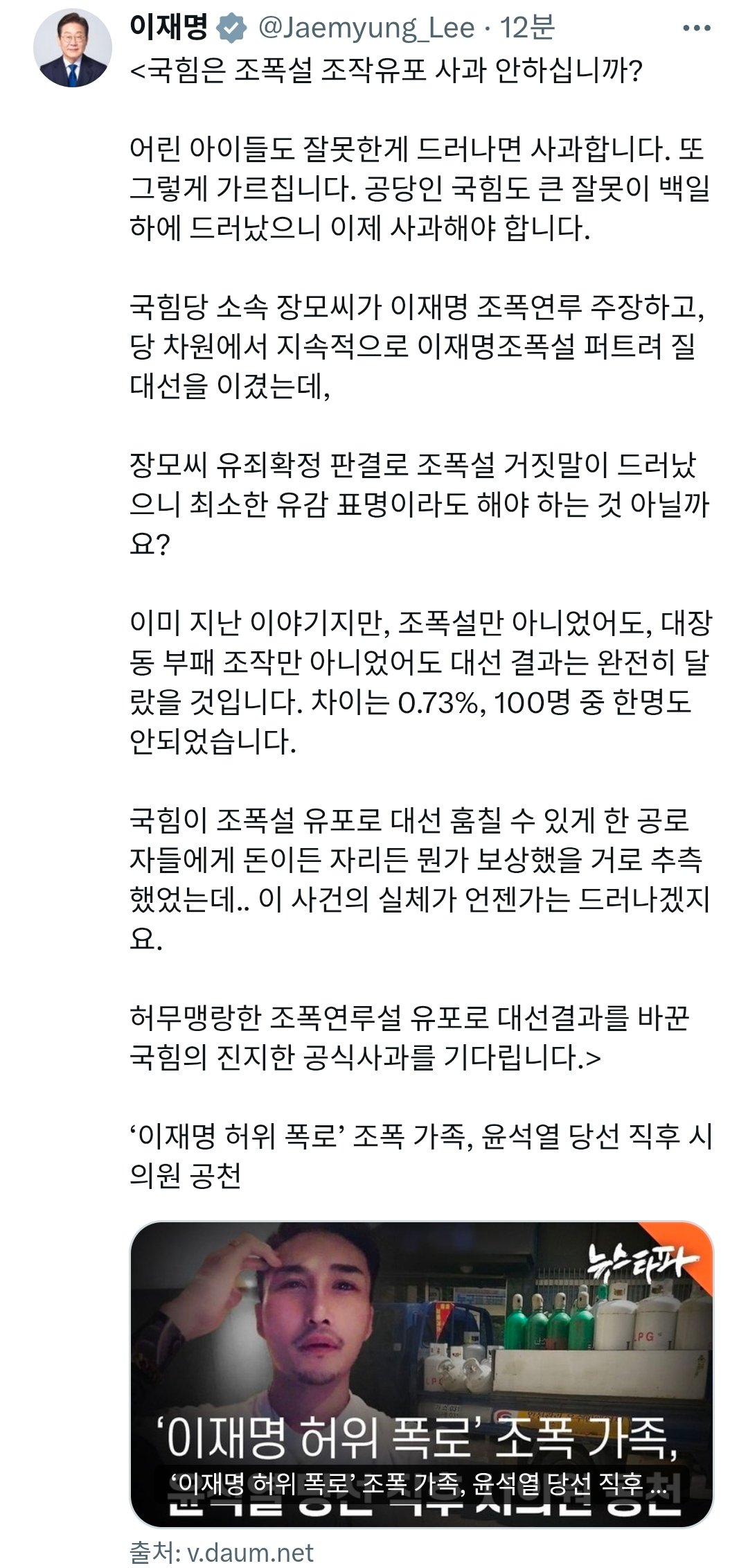Open 이재명's profile picture
748x1568 pixels.
(x=73, y=49)
